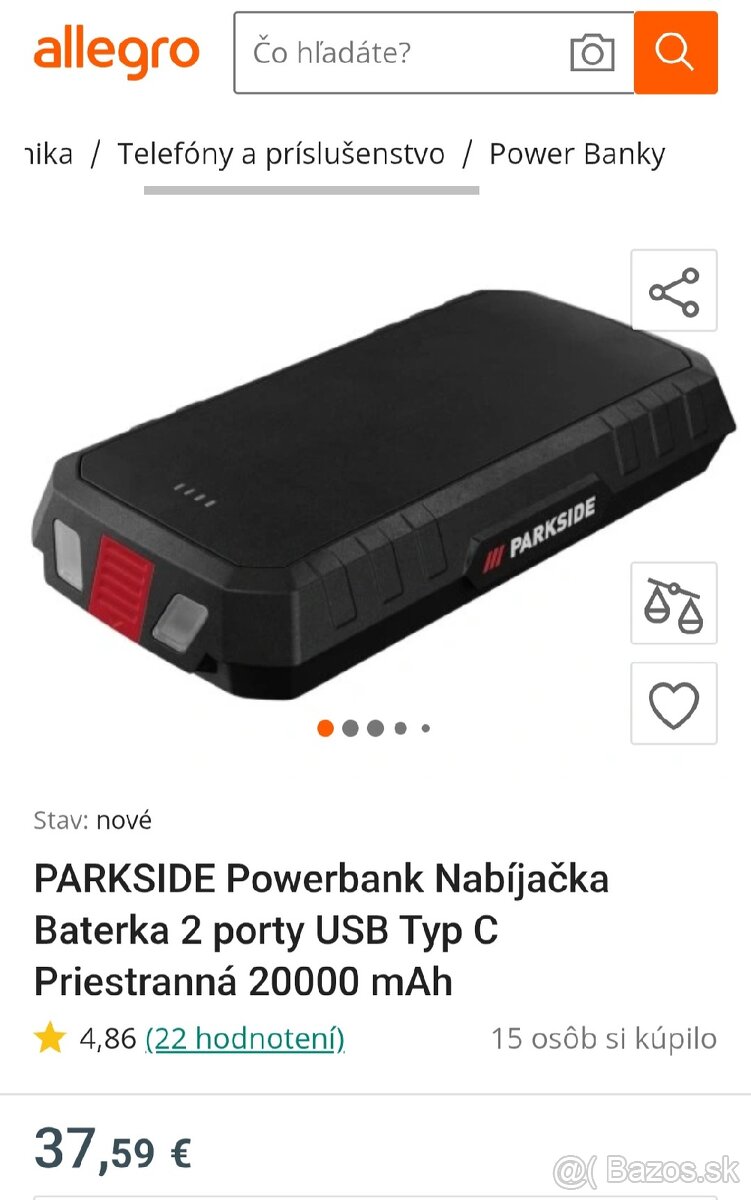Click the Bazos.sk watermark
The width and height of the screenshot is (751, 1200).
[x=645, y=1167]
